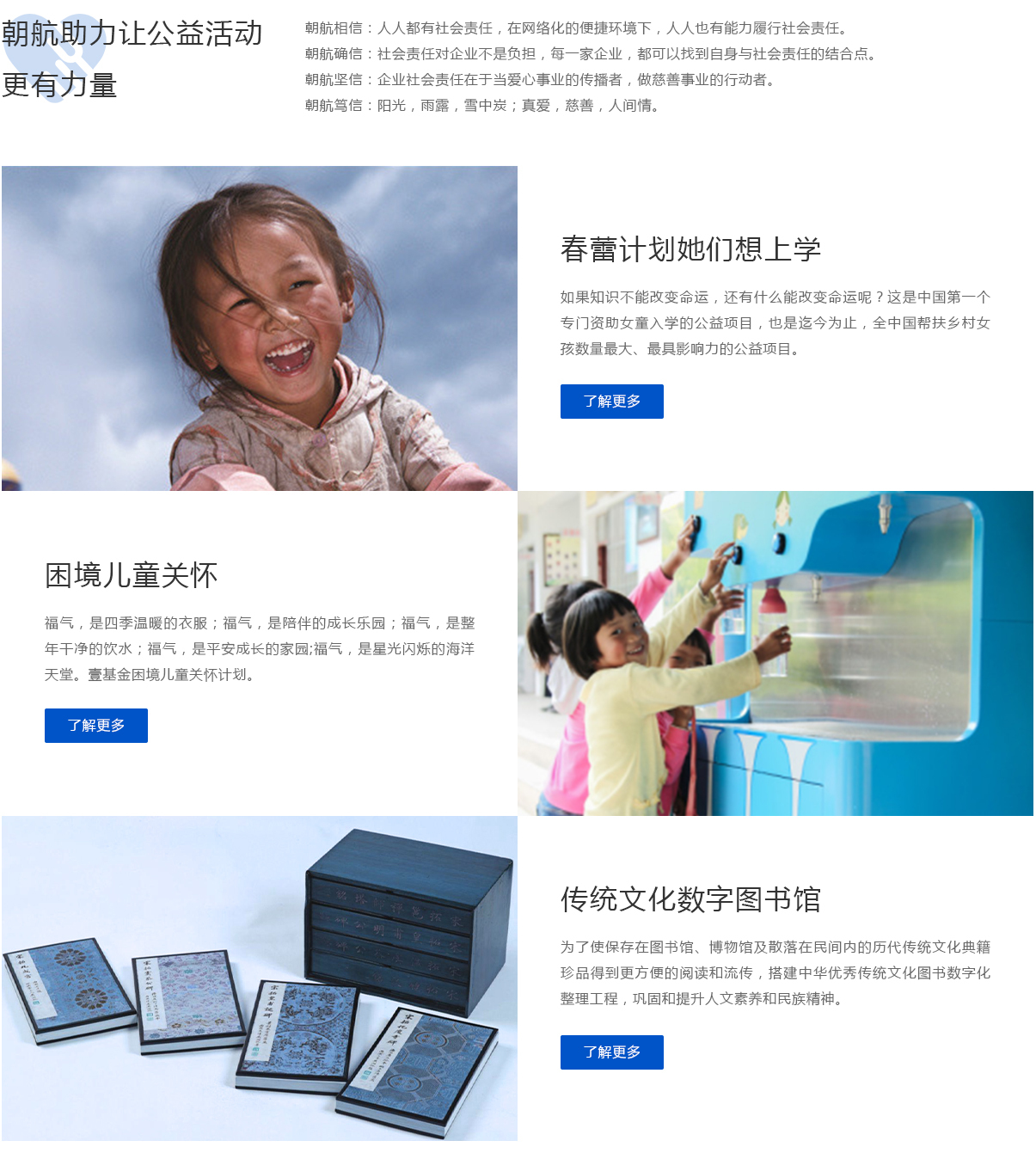Open the laughing girl project image
The height and width of the screenshot is (1153, 1036).
point(259,328)
